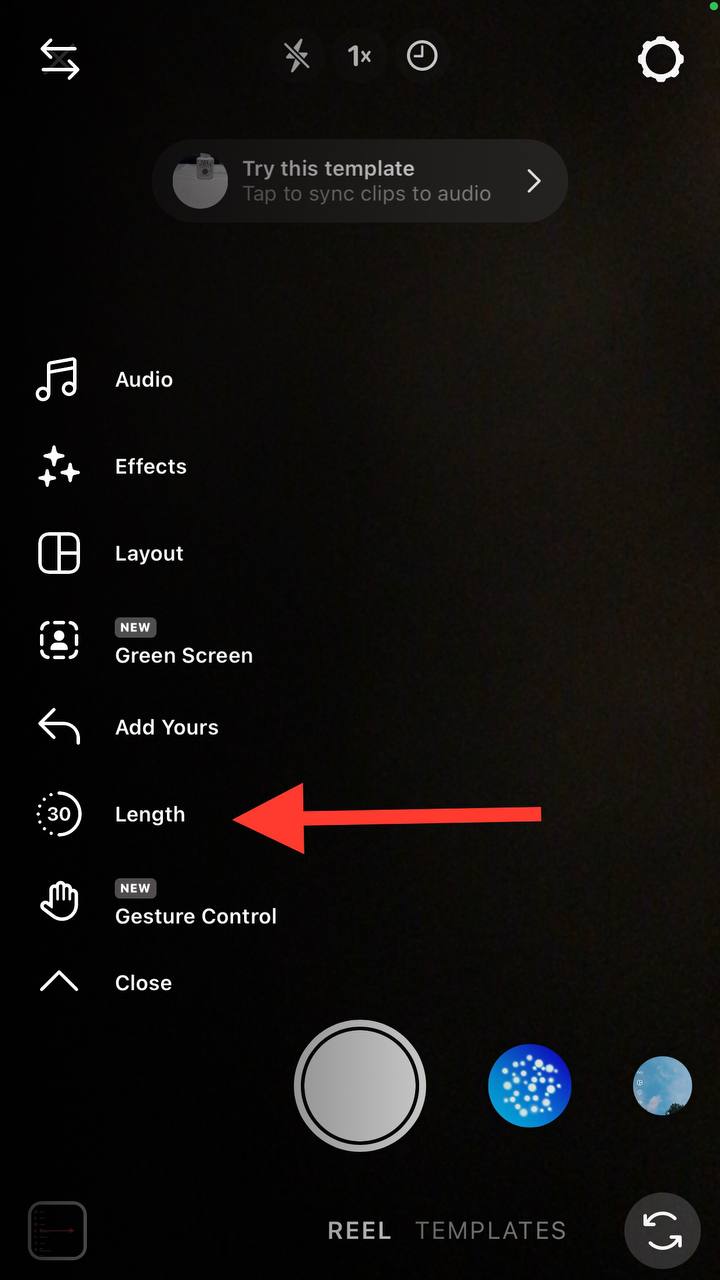This screenshot has width=720, height=1280.
Task: Open gallery preview thumbnail
Action: pyautogui.click(x=57, y=1230)
